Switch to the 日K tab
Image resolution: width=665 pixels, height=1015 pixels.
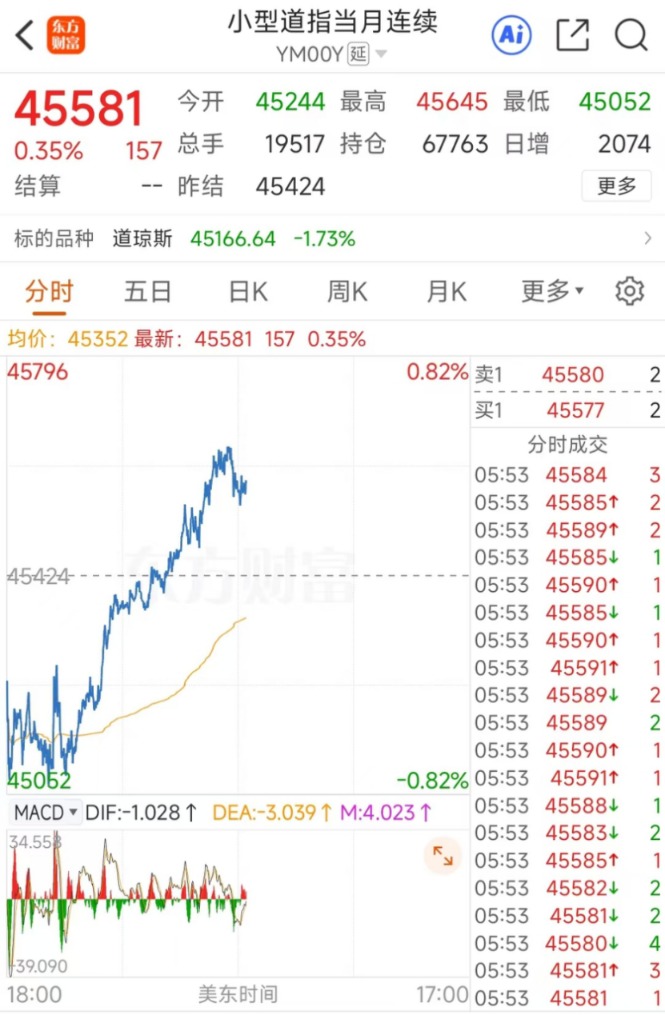point(248,292)
